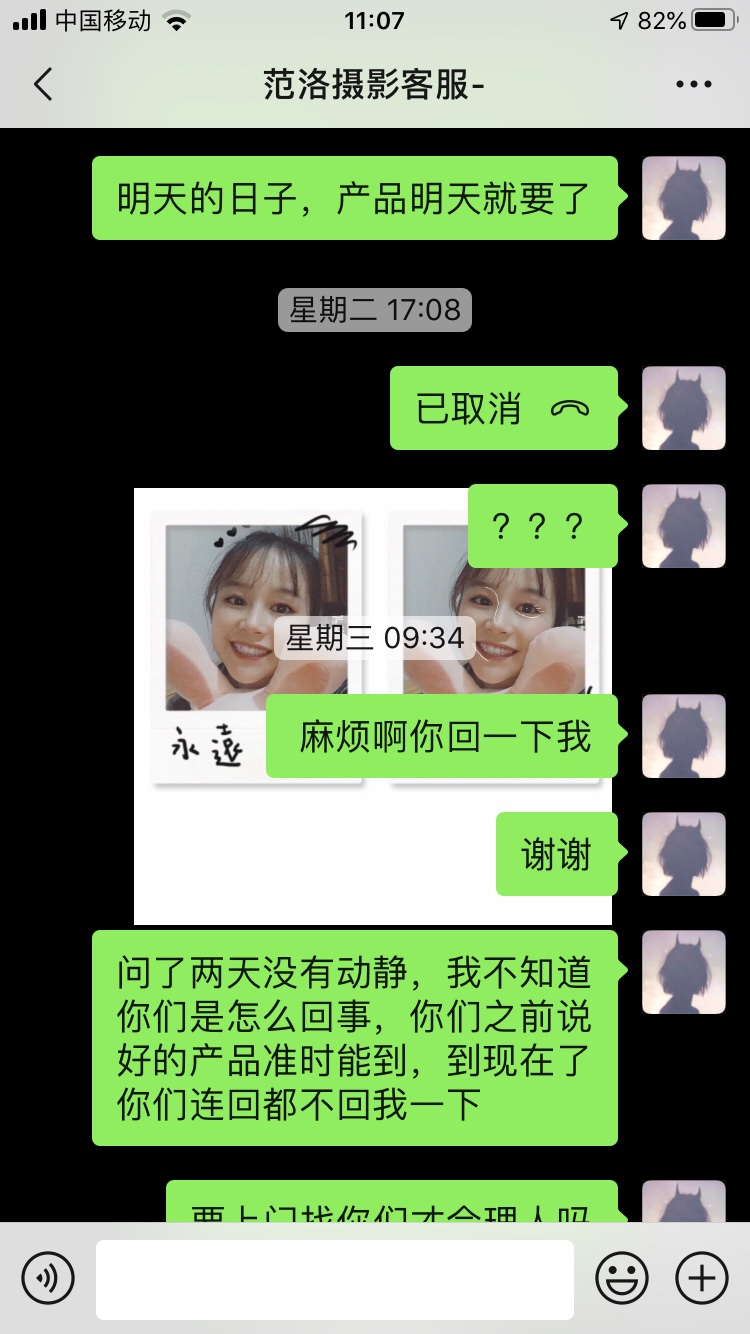This screenshot has width=750, height=1334.
Task: Open the emoji sticker panel
Action: tap(622, 1278)
